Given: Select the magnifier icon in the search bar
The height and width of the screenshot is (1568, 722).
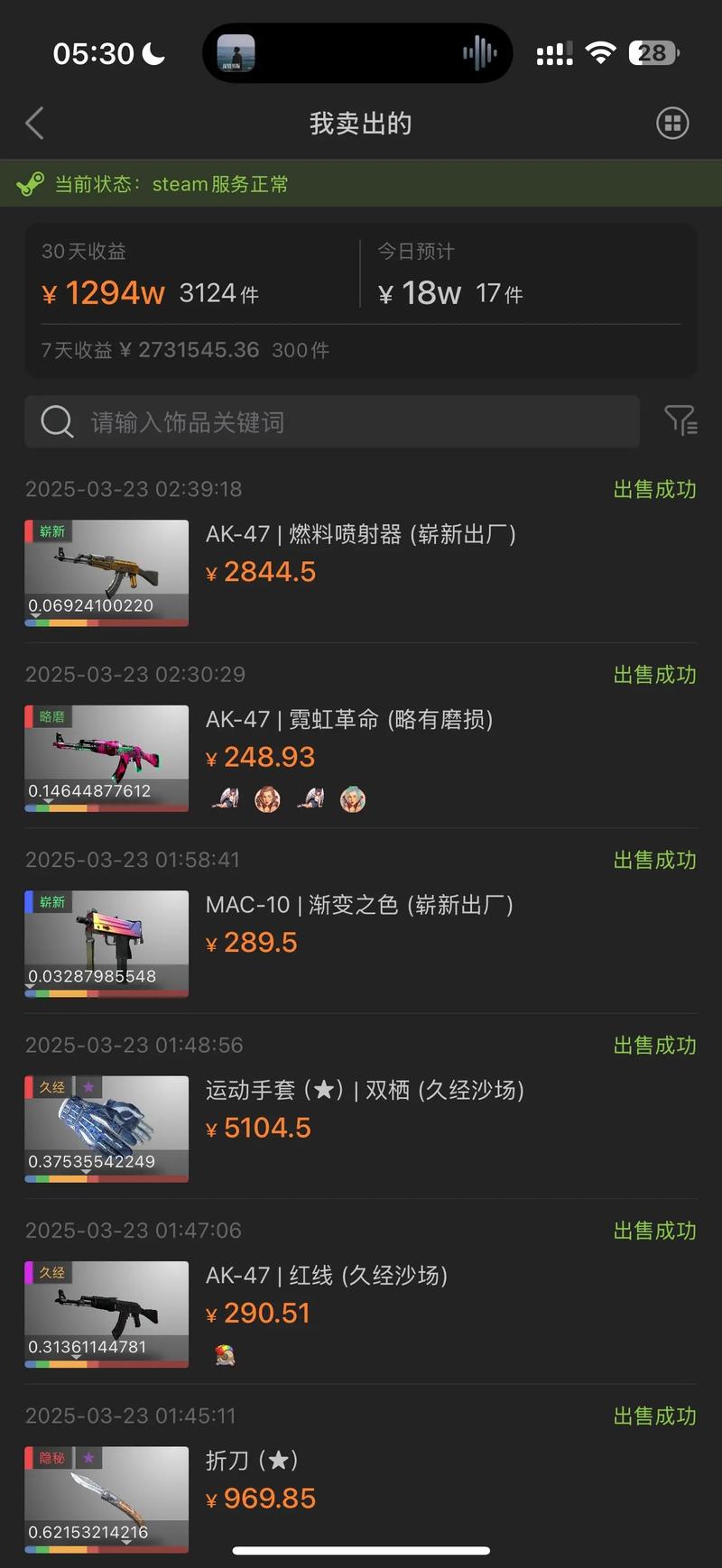Looking at the screenshot, I should coord(56,421).
